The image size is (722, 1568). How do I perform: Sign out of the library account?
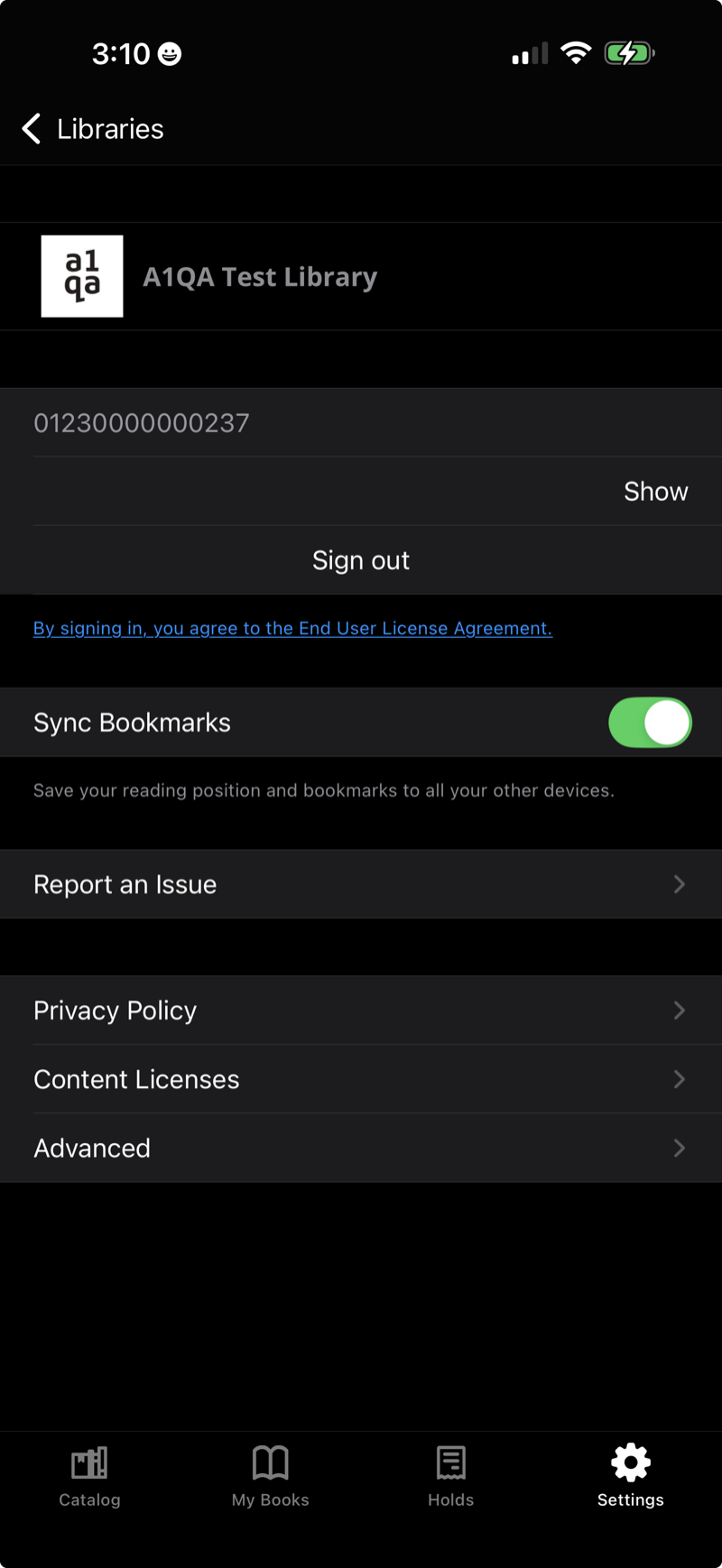361,560
